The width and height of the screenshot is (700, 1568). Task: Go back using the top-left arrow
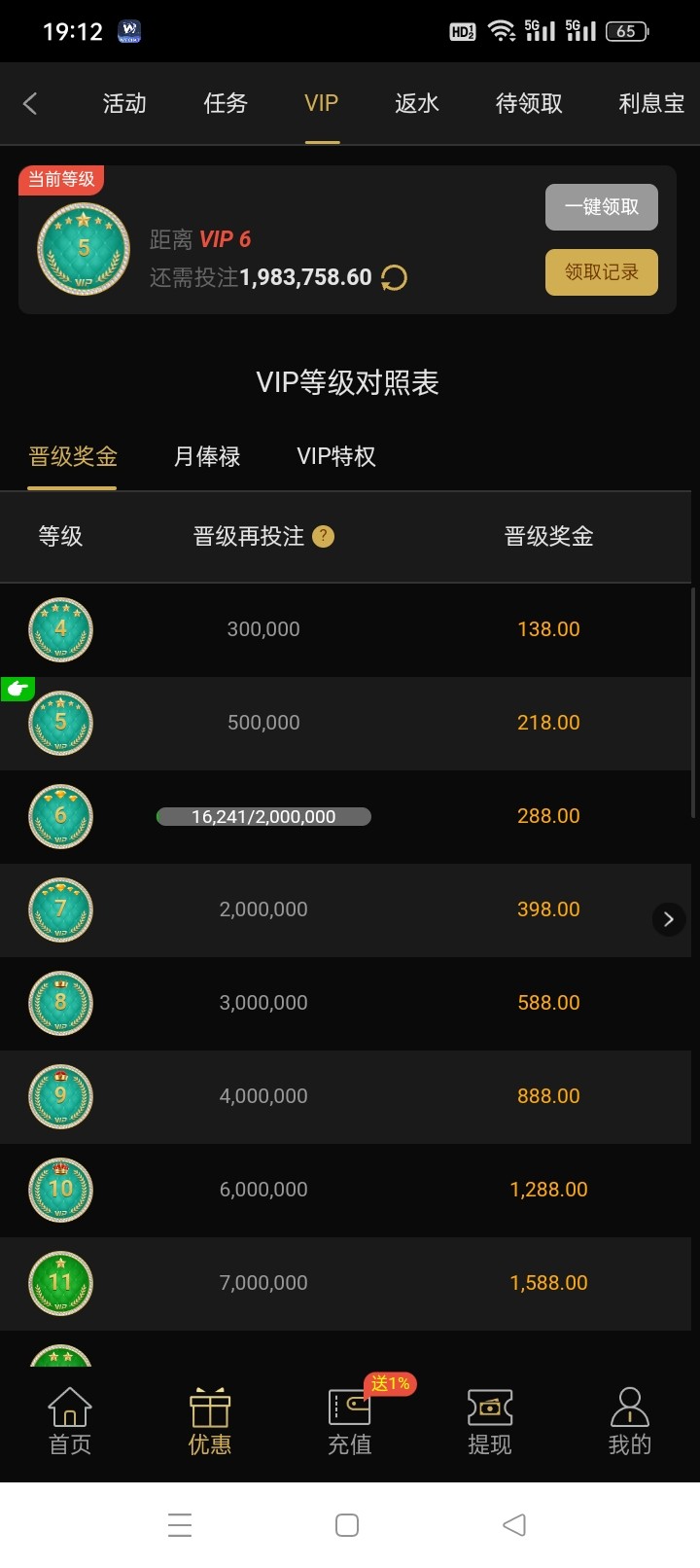(x=30, y=104)
